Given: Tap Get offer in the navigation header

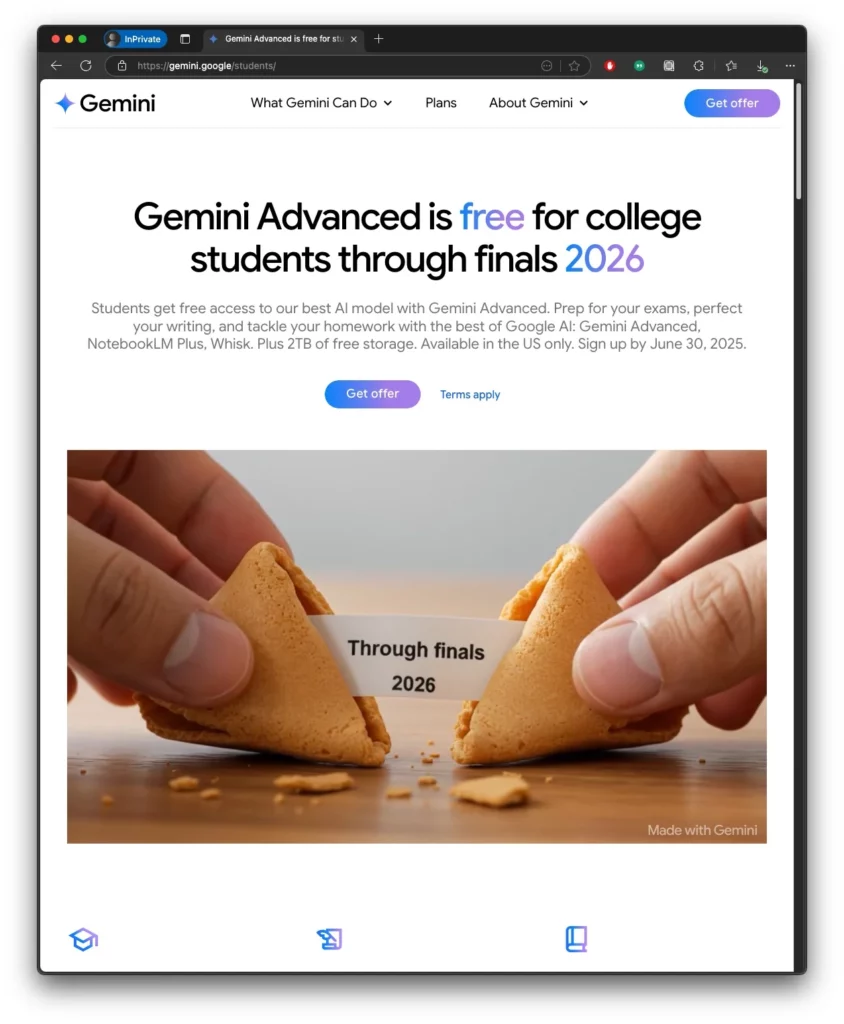Looking at the screenshot, I should [731, 103].
